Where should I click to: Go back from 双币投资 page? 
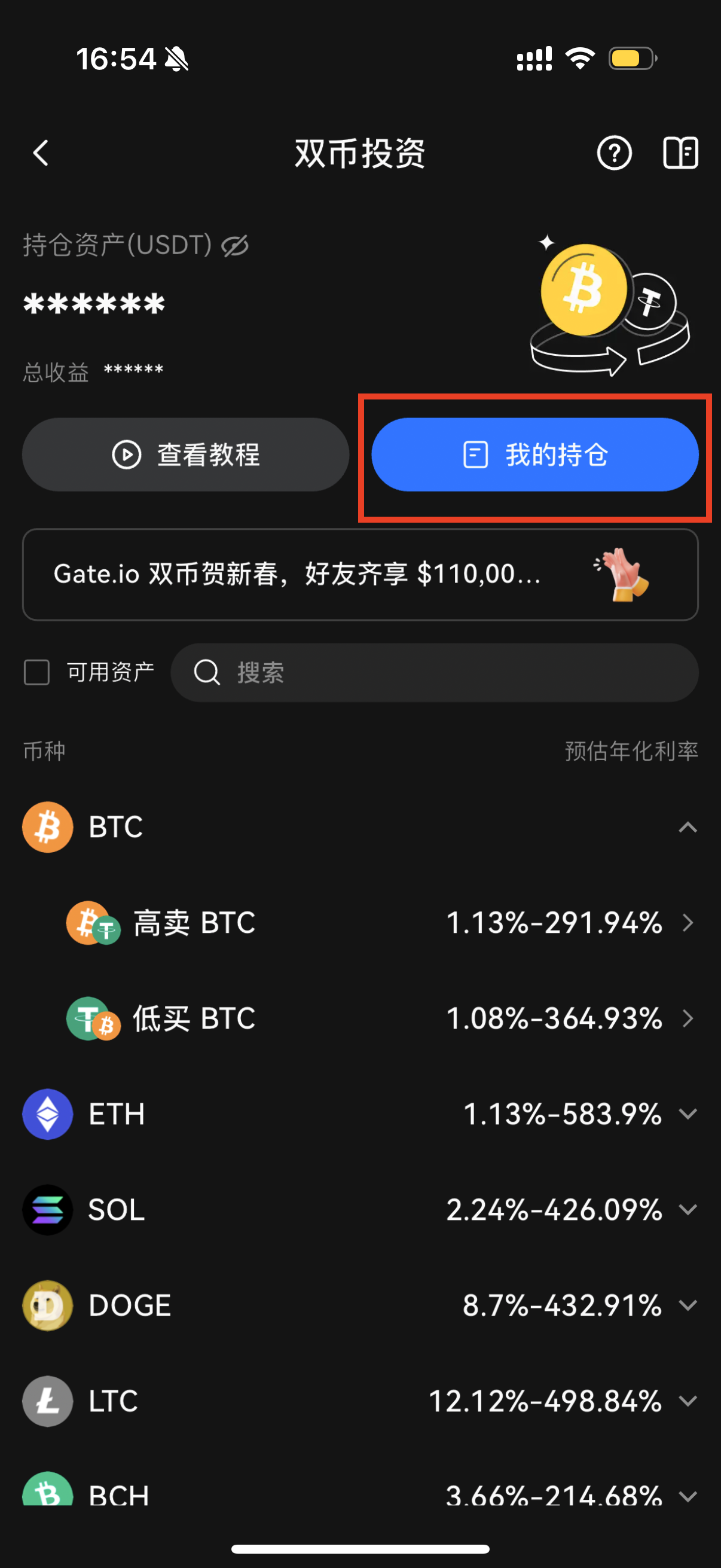click(41, 152)
